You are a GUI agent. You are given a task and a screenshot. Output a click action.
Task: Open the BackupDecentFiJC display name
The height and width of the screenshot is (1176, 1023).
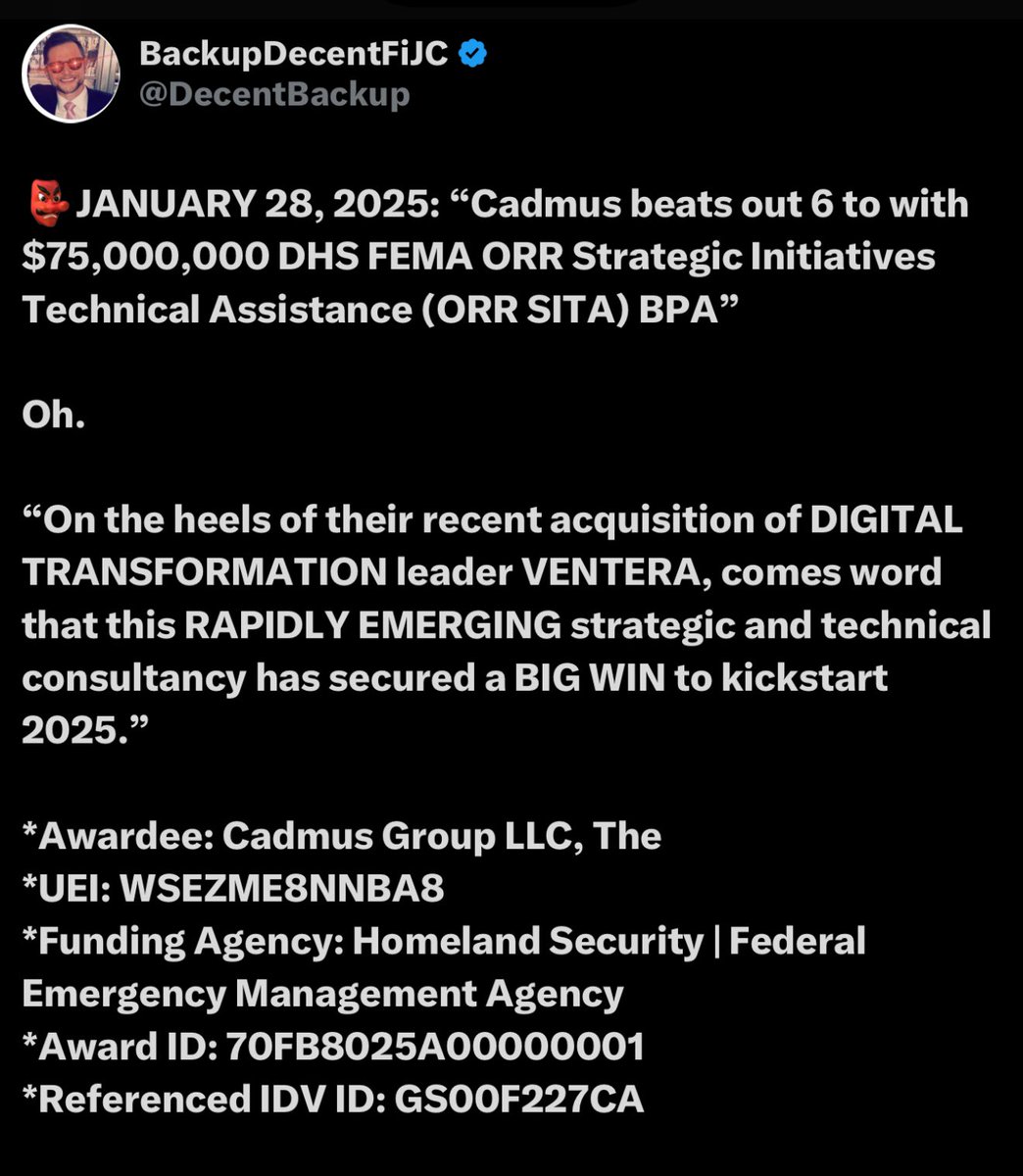click(294, 53)
